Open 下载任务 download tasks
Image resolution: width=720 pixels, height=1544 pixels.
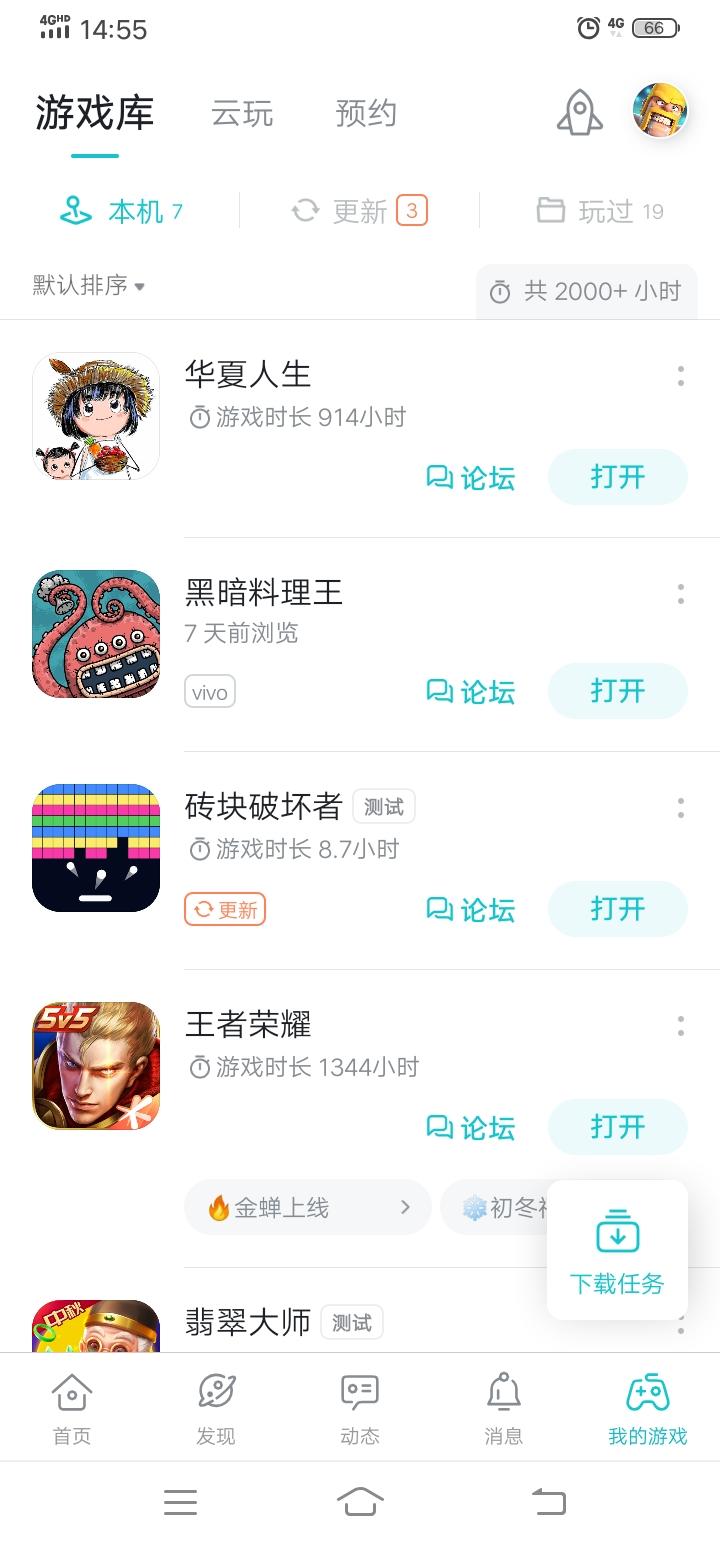[x=617, y=1250]
